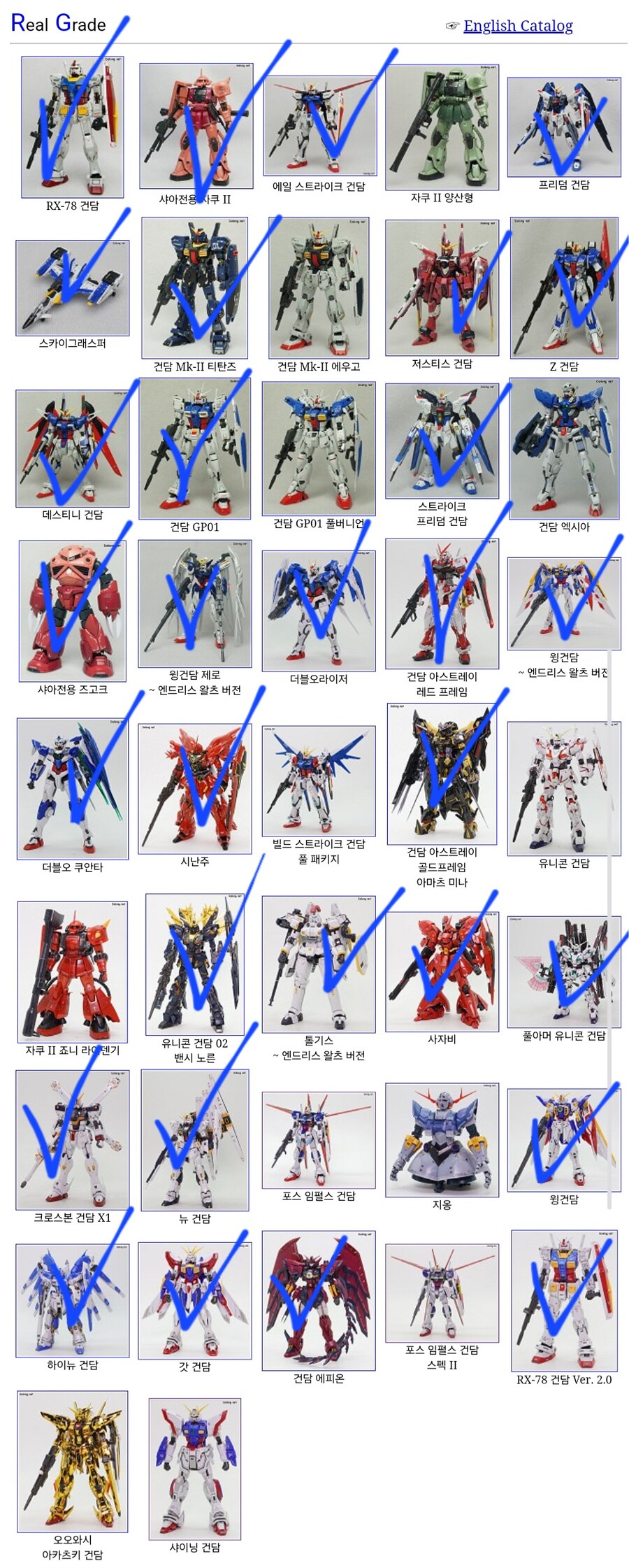View the 건담 GP01 풀버니언 thumbnail

319,448
